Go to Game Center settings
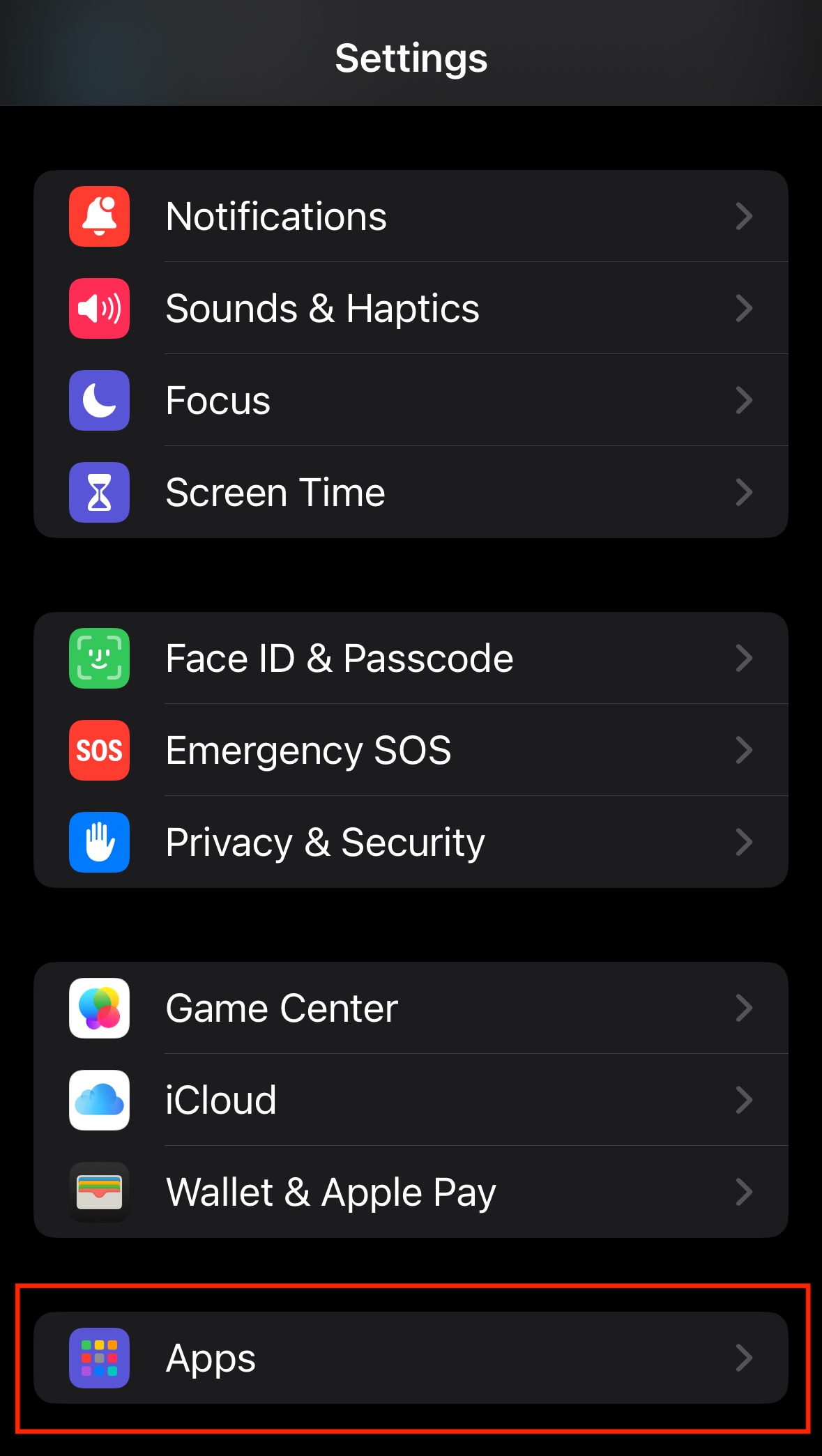The height and width of the screenshot is (1456, 822). coord(411,1008)
